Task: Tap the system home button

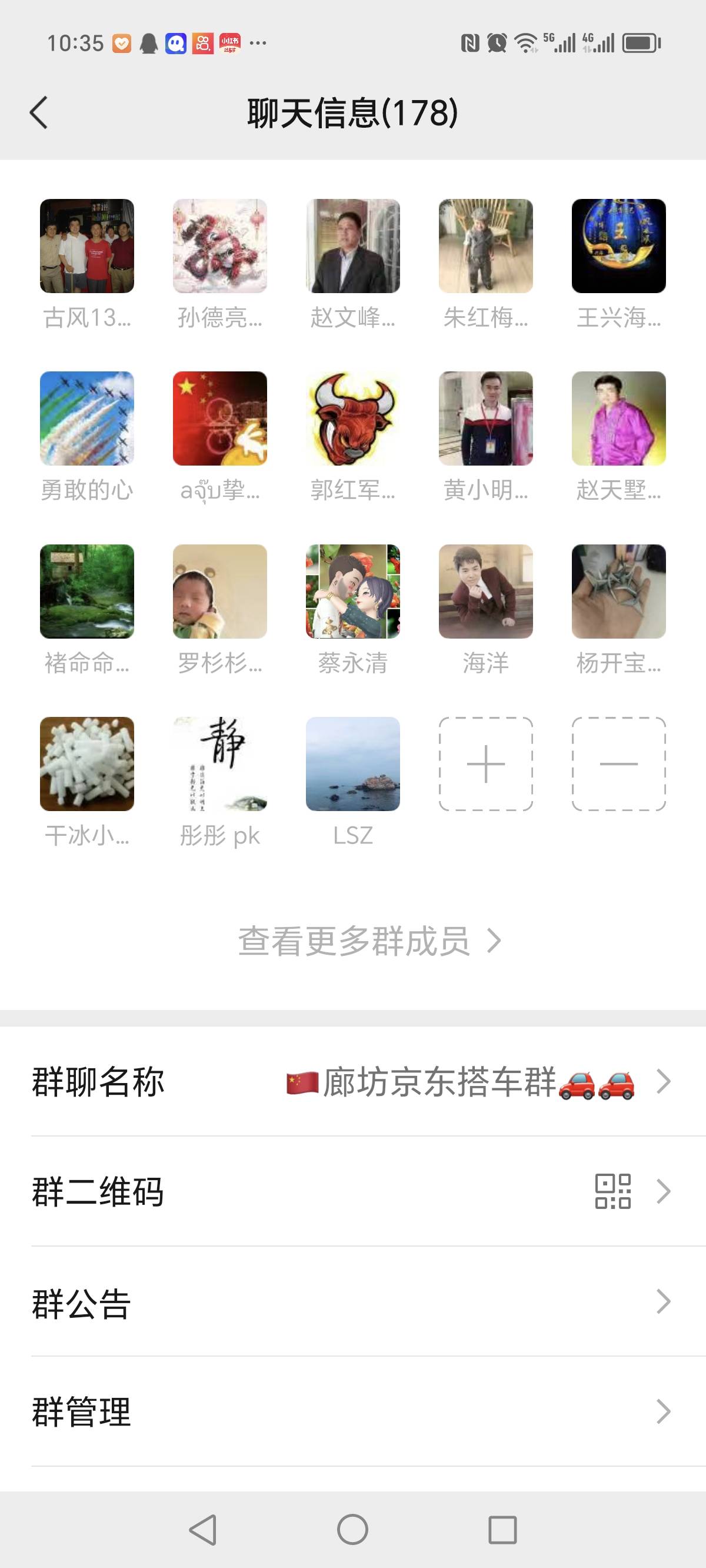Action: click(352, 1530)
